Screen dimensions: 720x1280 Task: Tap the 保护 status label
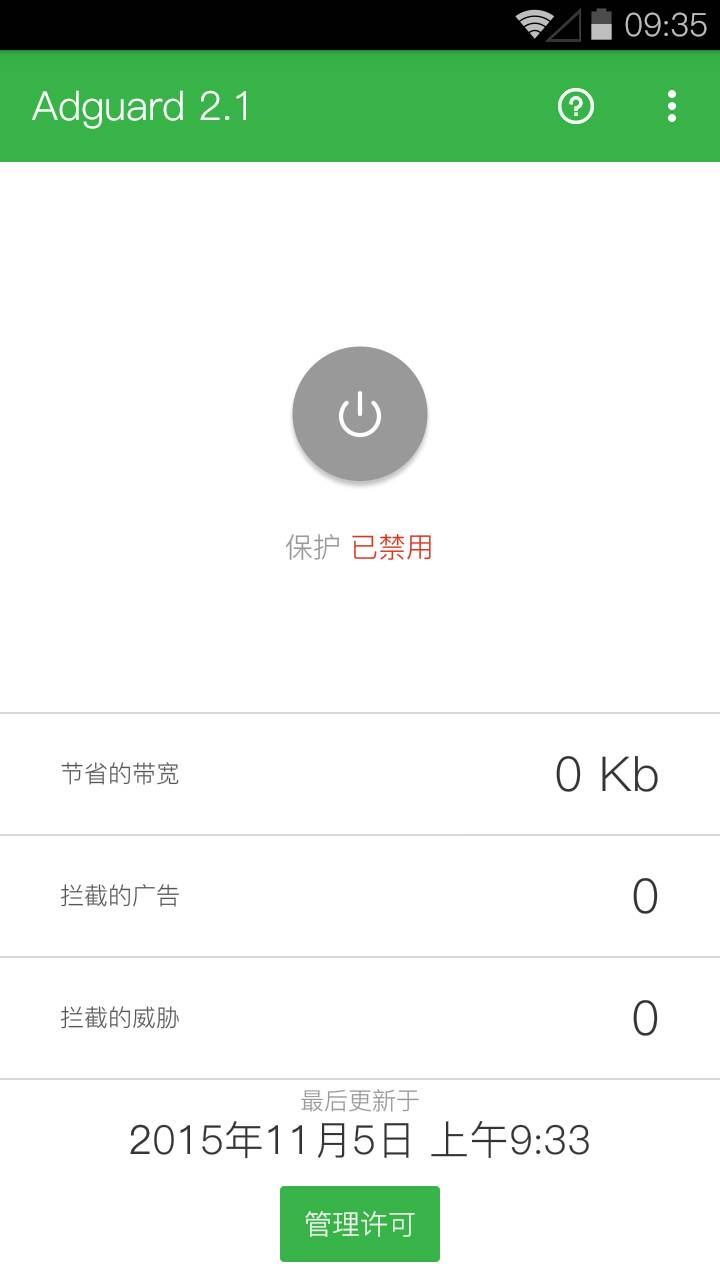pyautogui.click(x=312, y=548)
